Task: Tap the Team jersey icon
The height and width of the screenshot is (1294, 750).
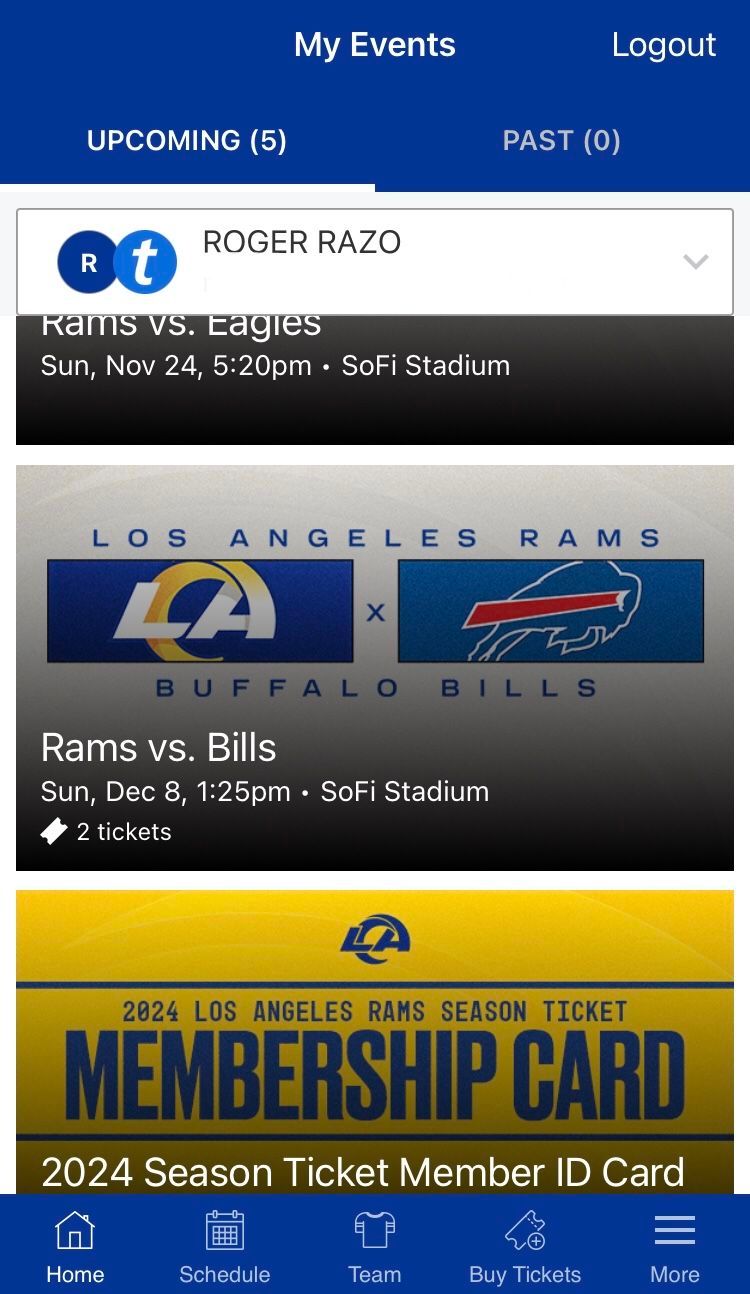Action: pyautogui.click(x=375, y=1228)
